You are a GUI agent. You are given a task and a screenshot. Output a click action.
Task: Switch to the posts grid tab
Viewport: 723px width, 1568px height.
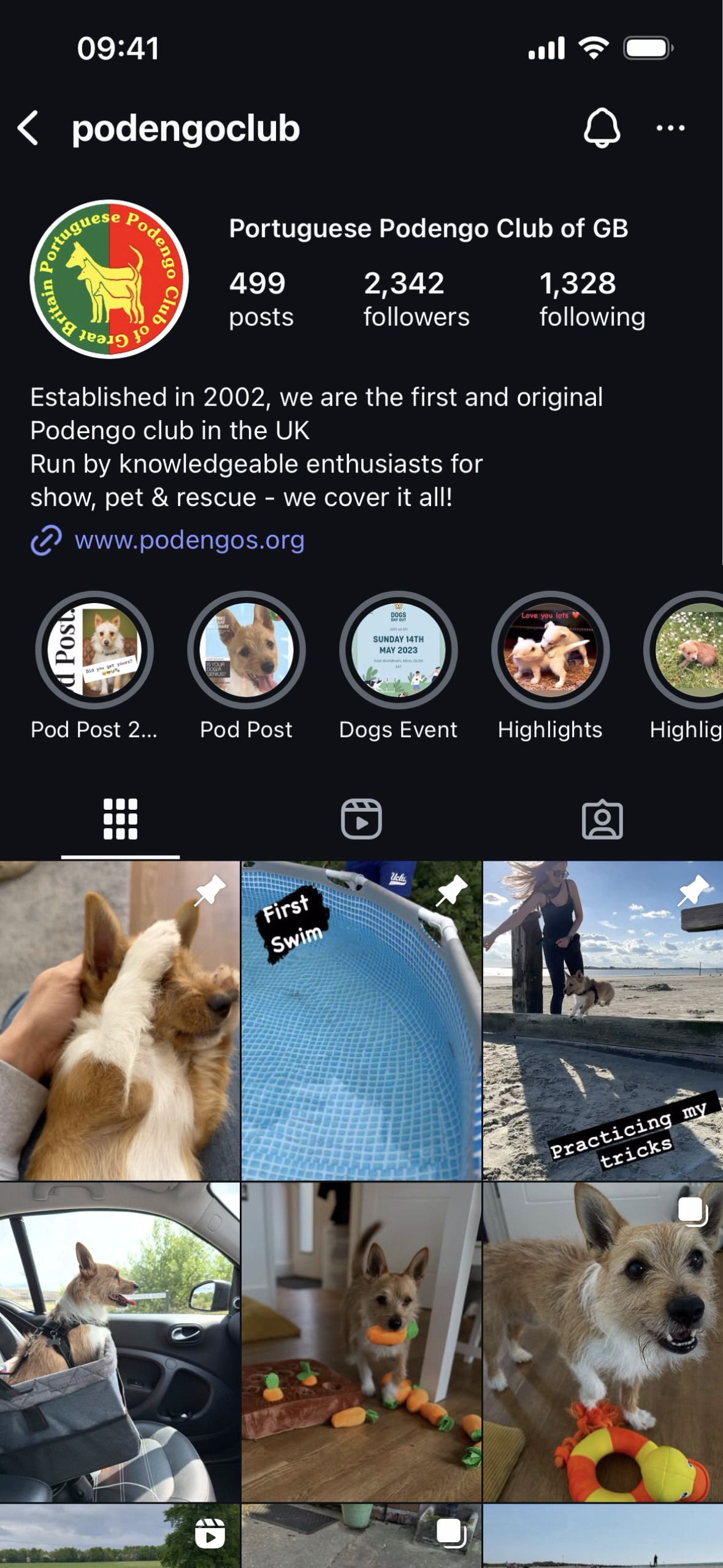120,819
